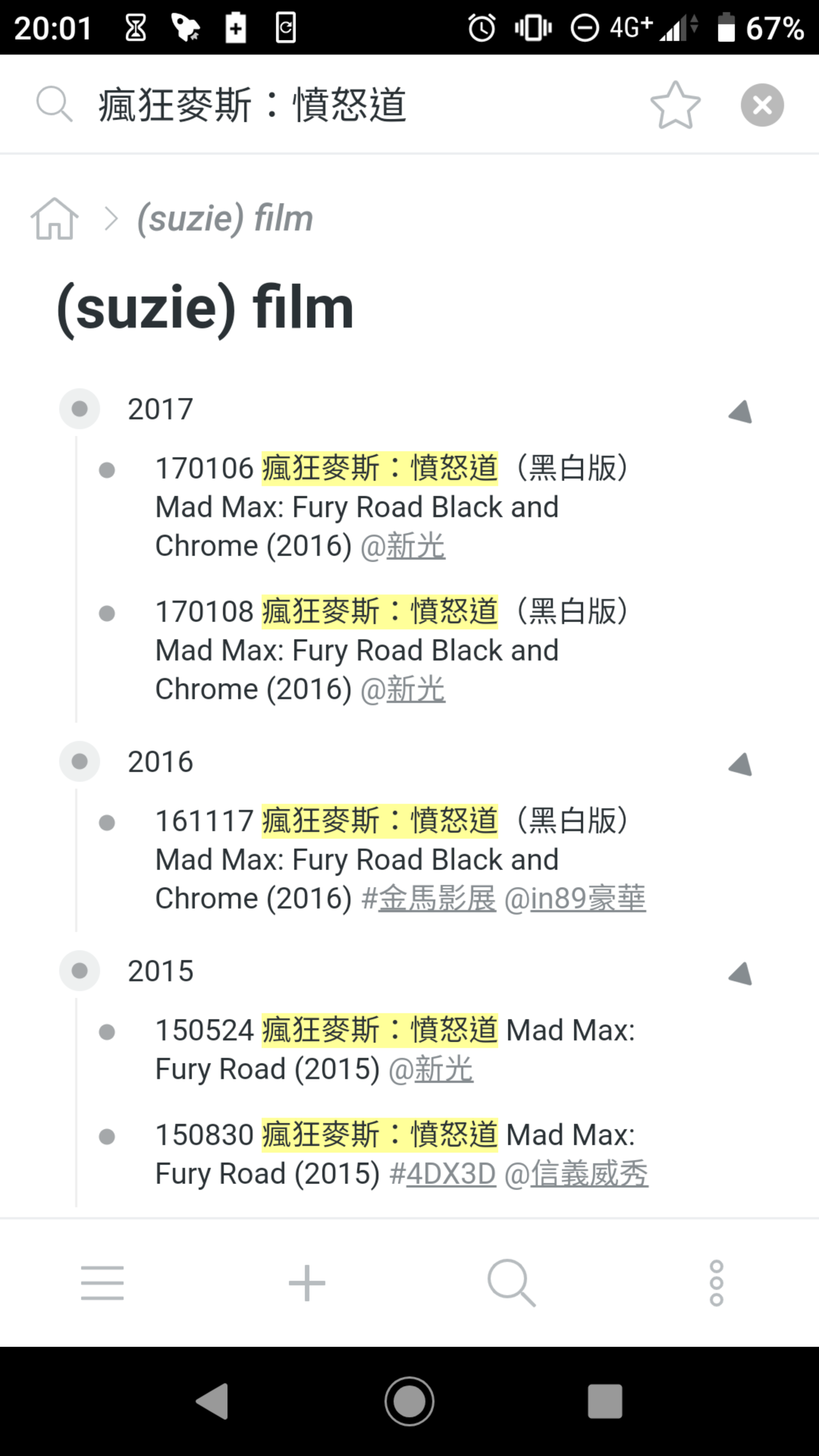This screenshot has height=1456, width=819.
Task: Clear the search query
Action: [762, 105]
